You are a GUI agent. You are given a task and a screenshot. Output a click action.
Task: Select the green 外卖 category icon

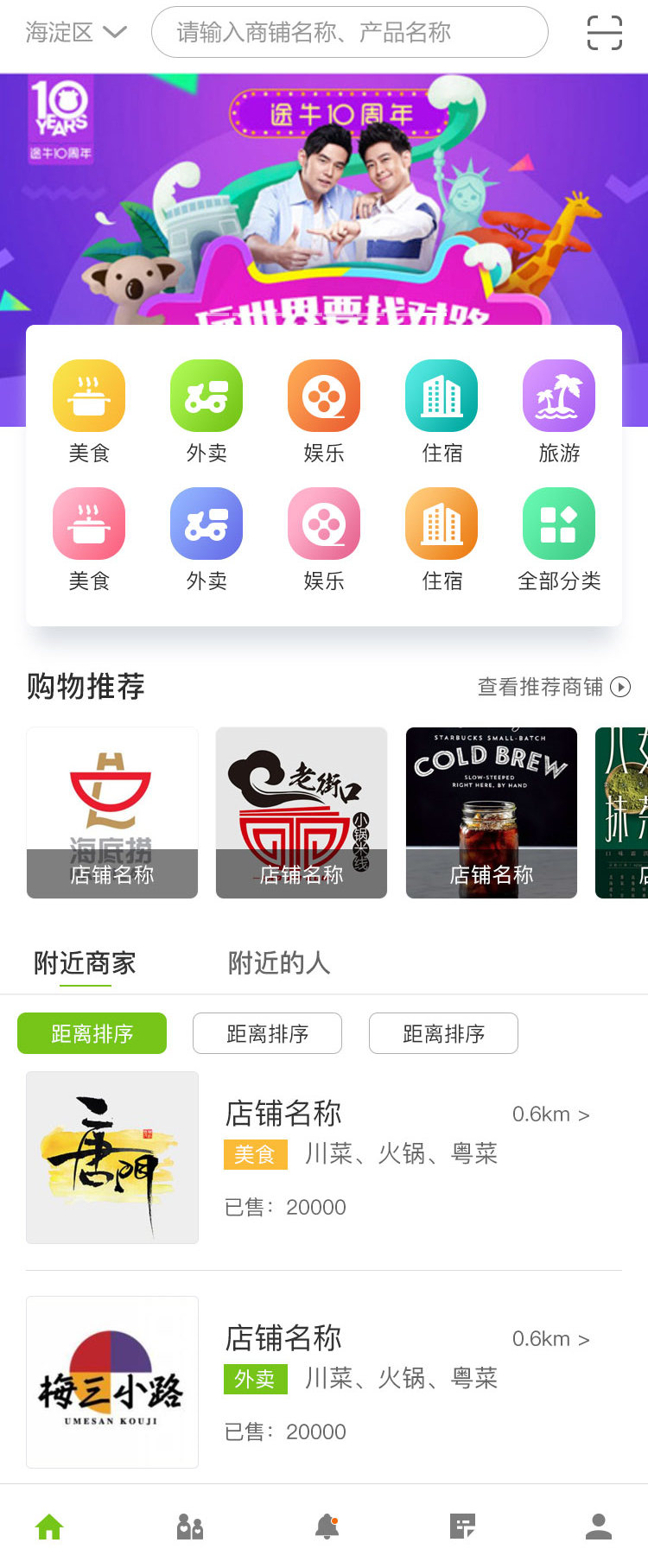click(x=206, y=397)
